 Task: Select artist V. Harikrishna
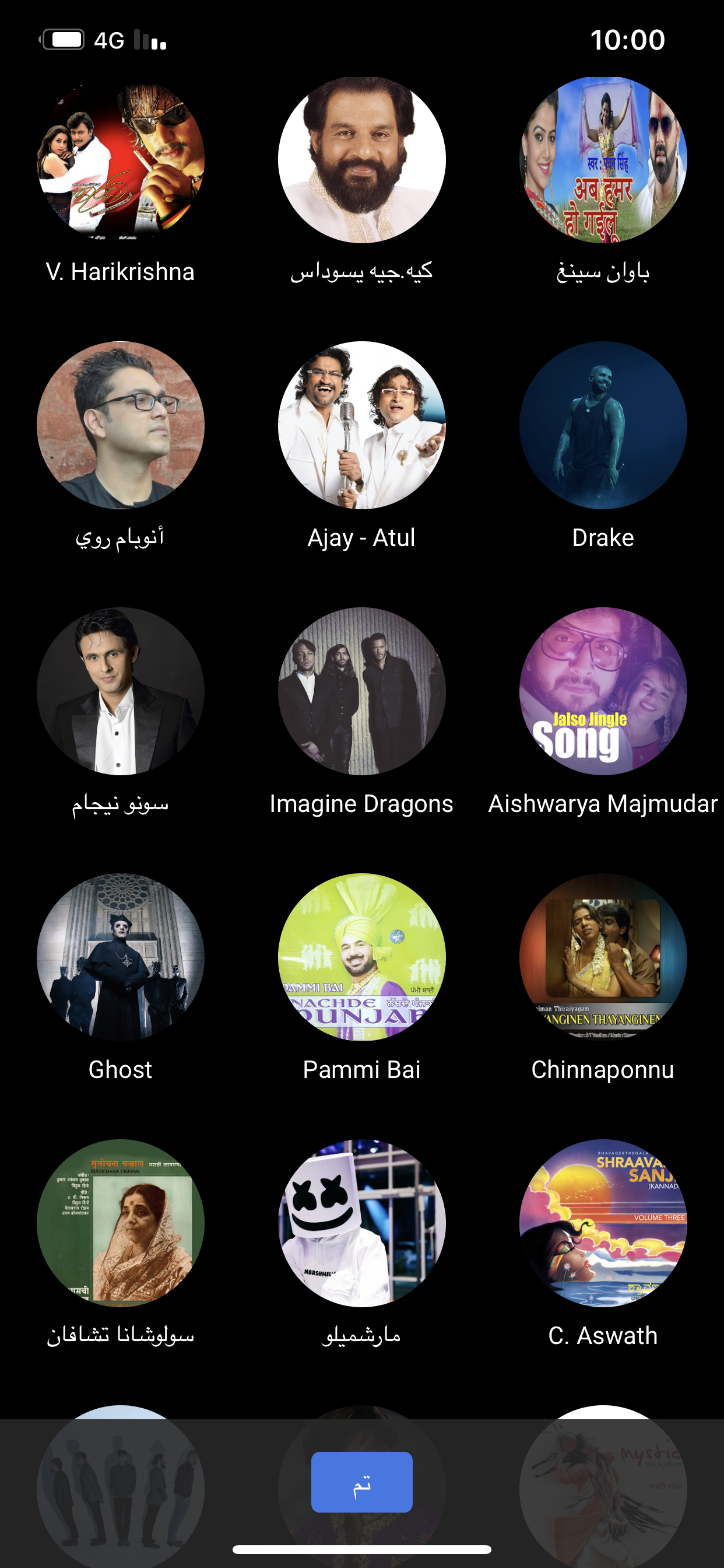point(121,159)
